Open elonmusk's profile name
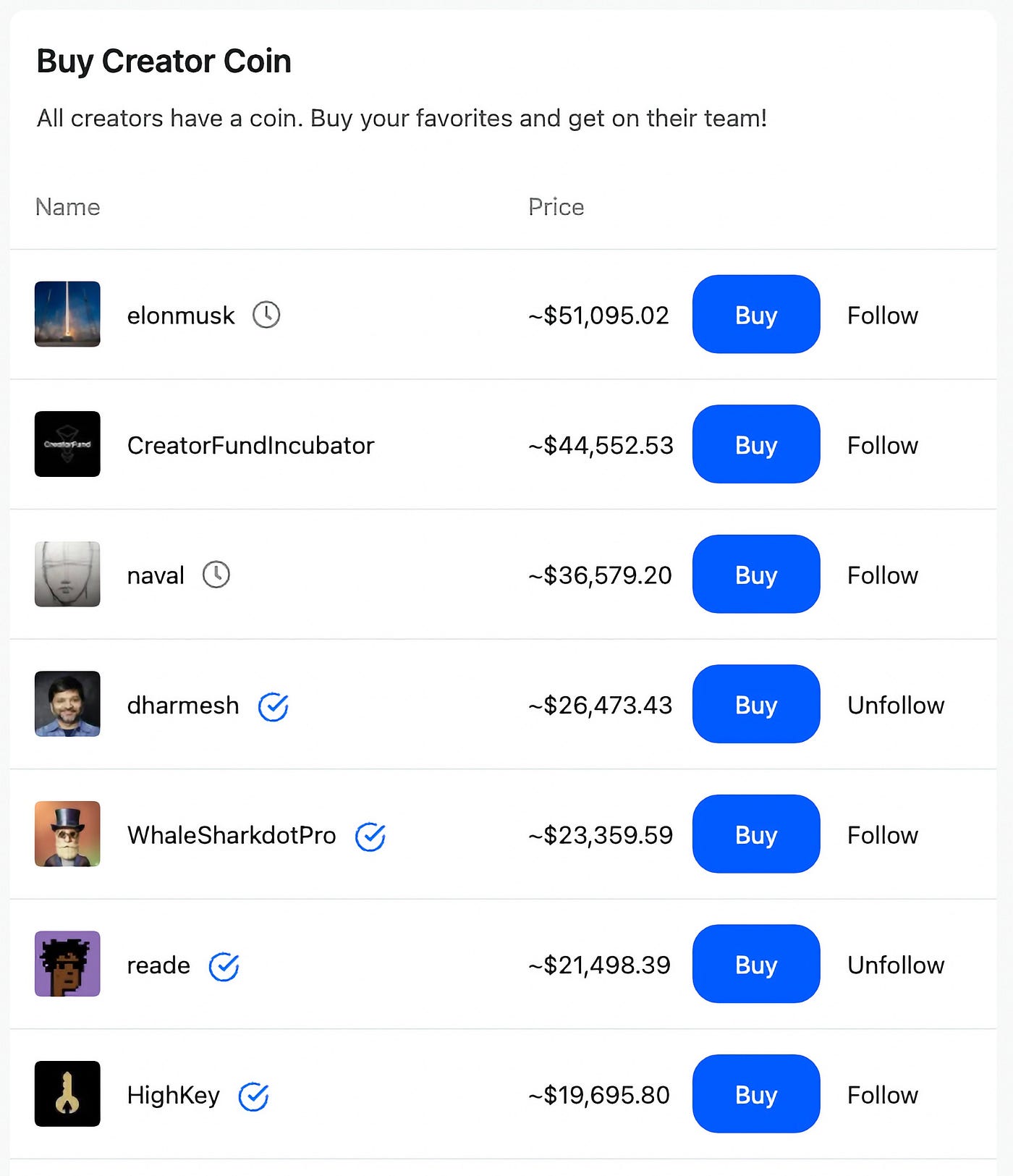 [181, 316]
